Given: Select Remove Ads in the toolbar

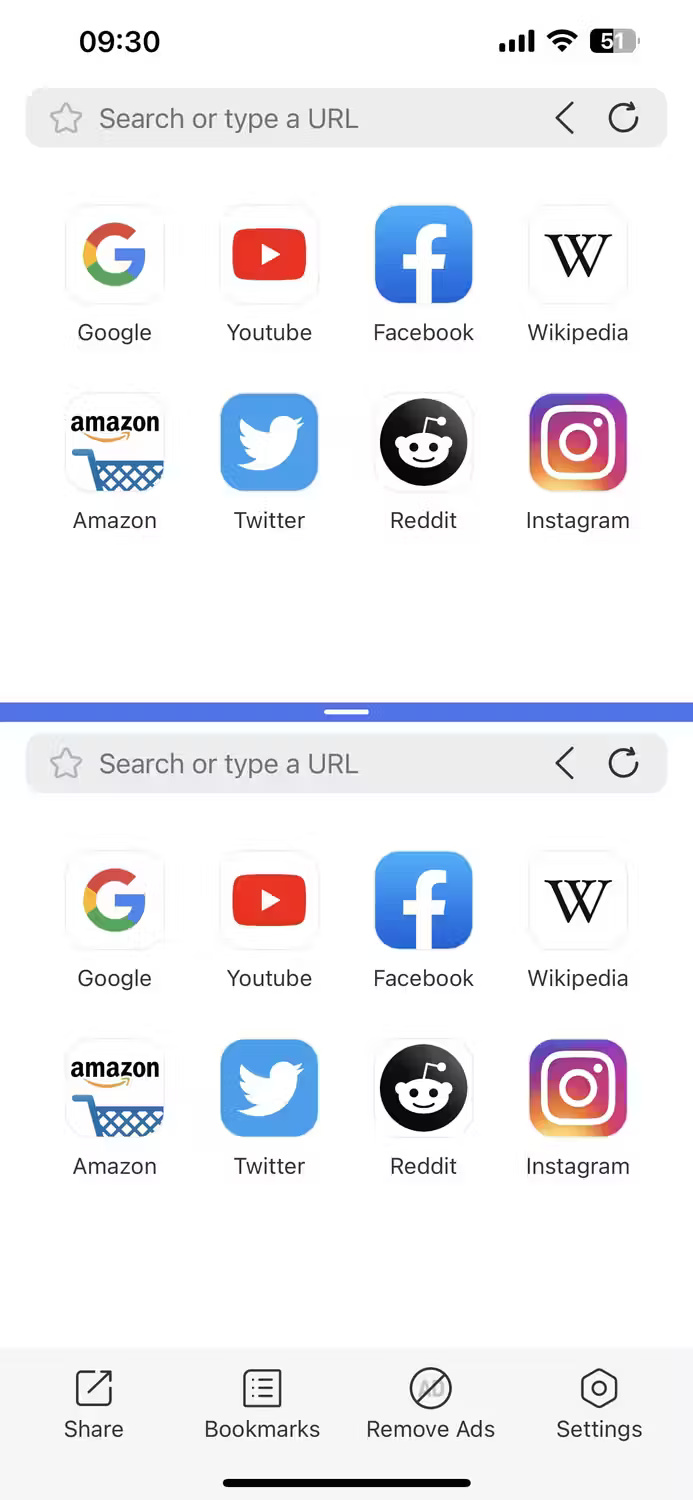Looking at the screenshot, I should point(431,1403).
